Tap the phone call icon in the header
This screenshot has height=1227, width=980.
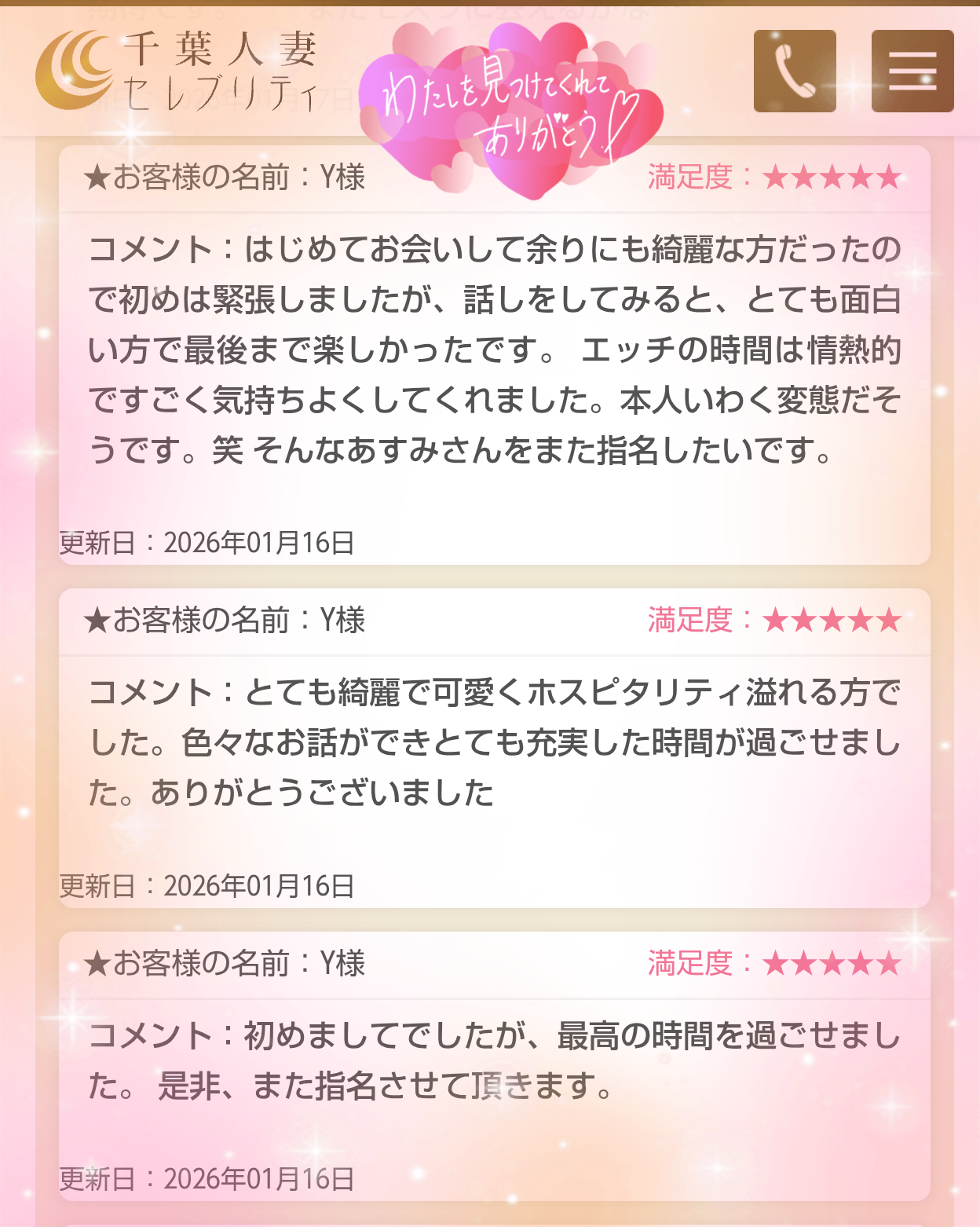794,70
